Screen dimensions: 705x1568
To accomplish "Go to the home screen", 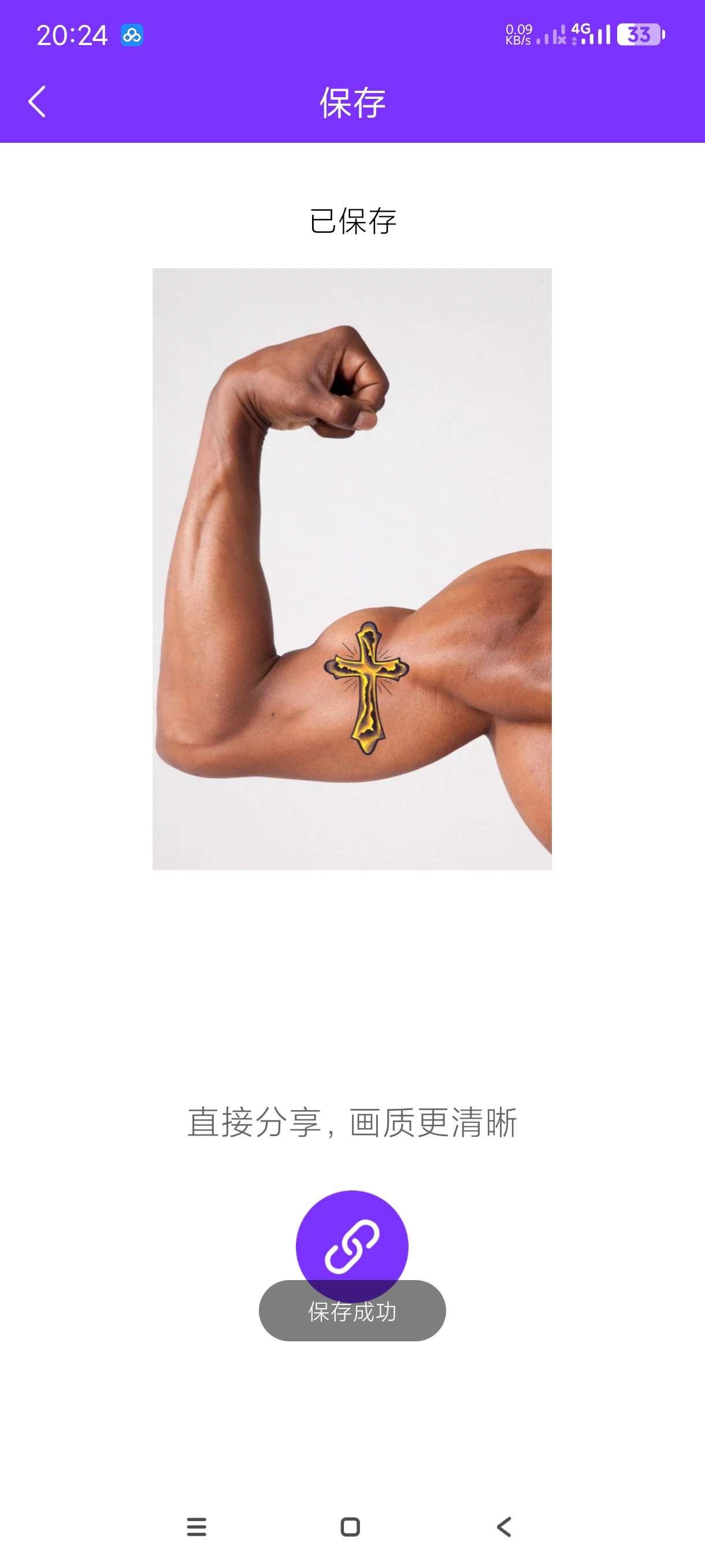I will 350,1526.
